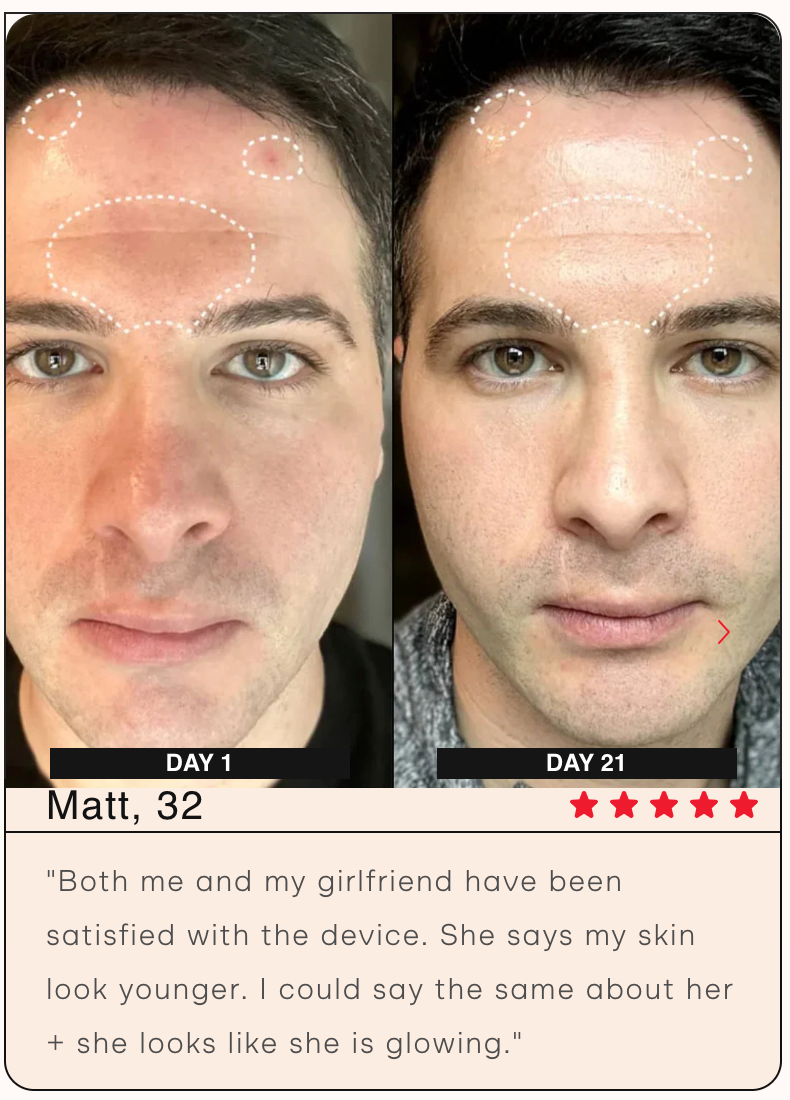The image size is (790, 1100).
Task: Advance to the next review with red chevron
Action: [x=724, y=632]
